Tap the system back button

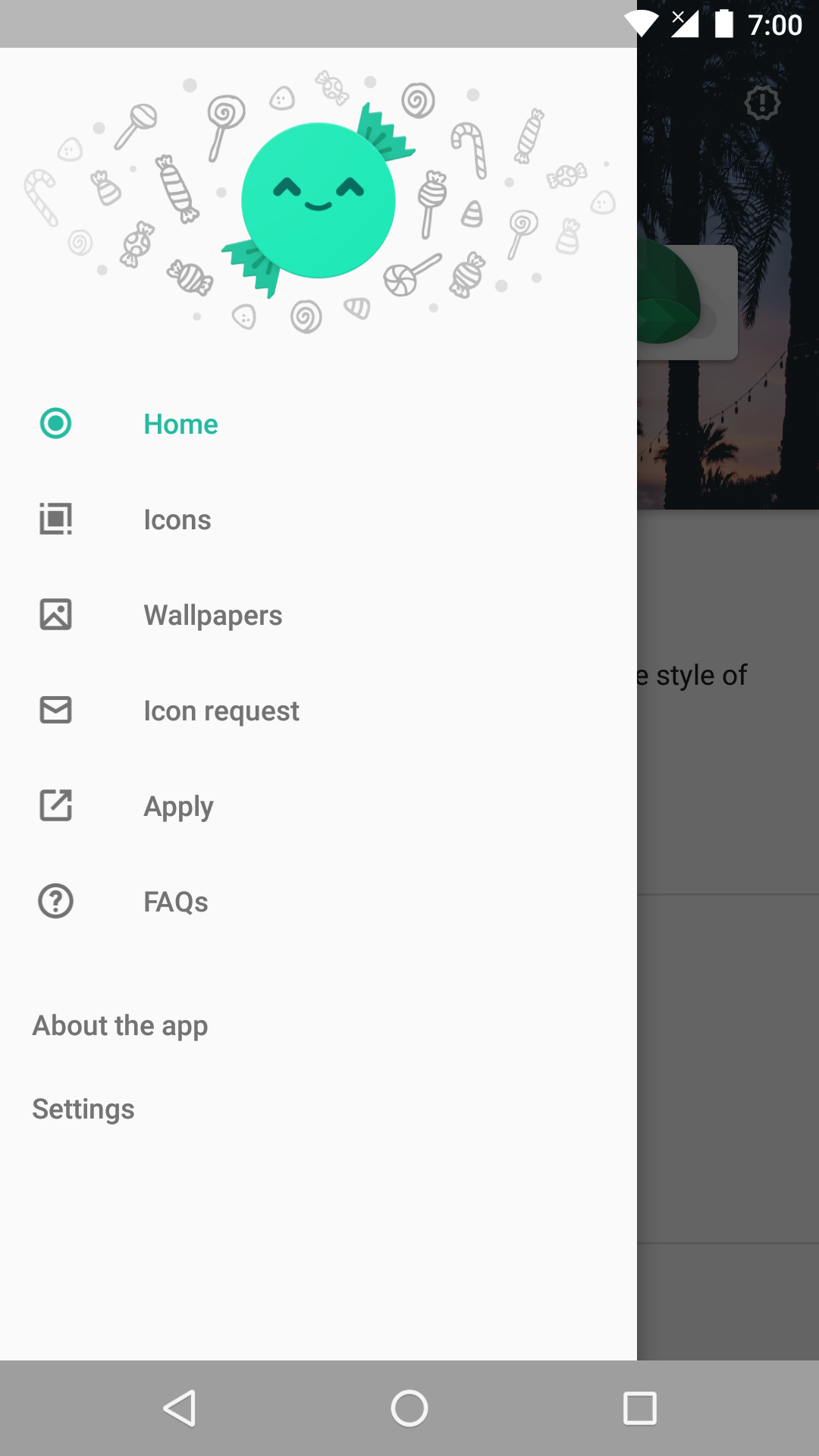pyautogui.click(x=180, y=1408)
